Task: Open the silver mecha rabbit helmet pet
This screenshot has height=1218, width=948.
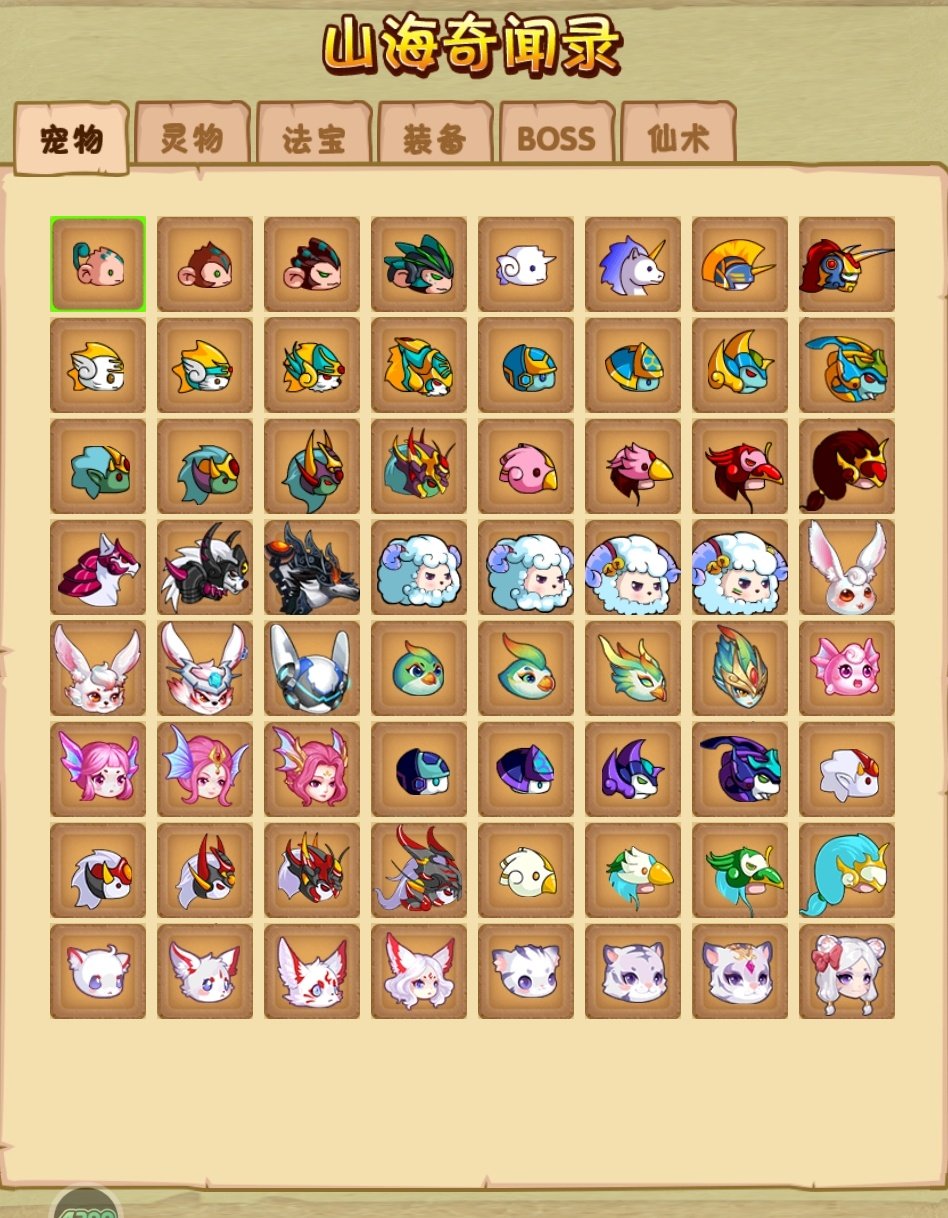Action: pos(312,669)
